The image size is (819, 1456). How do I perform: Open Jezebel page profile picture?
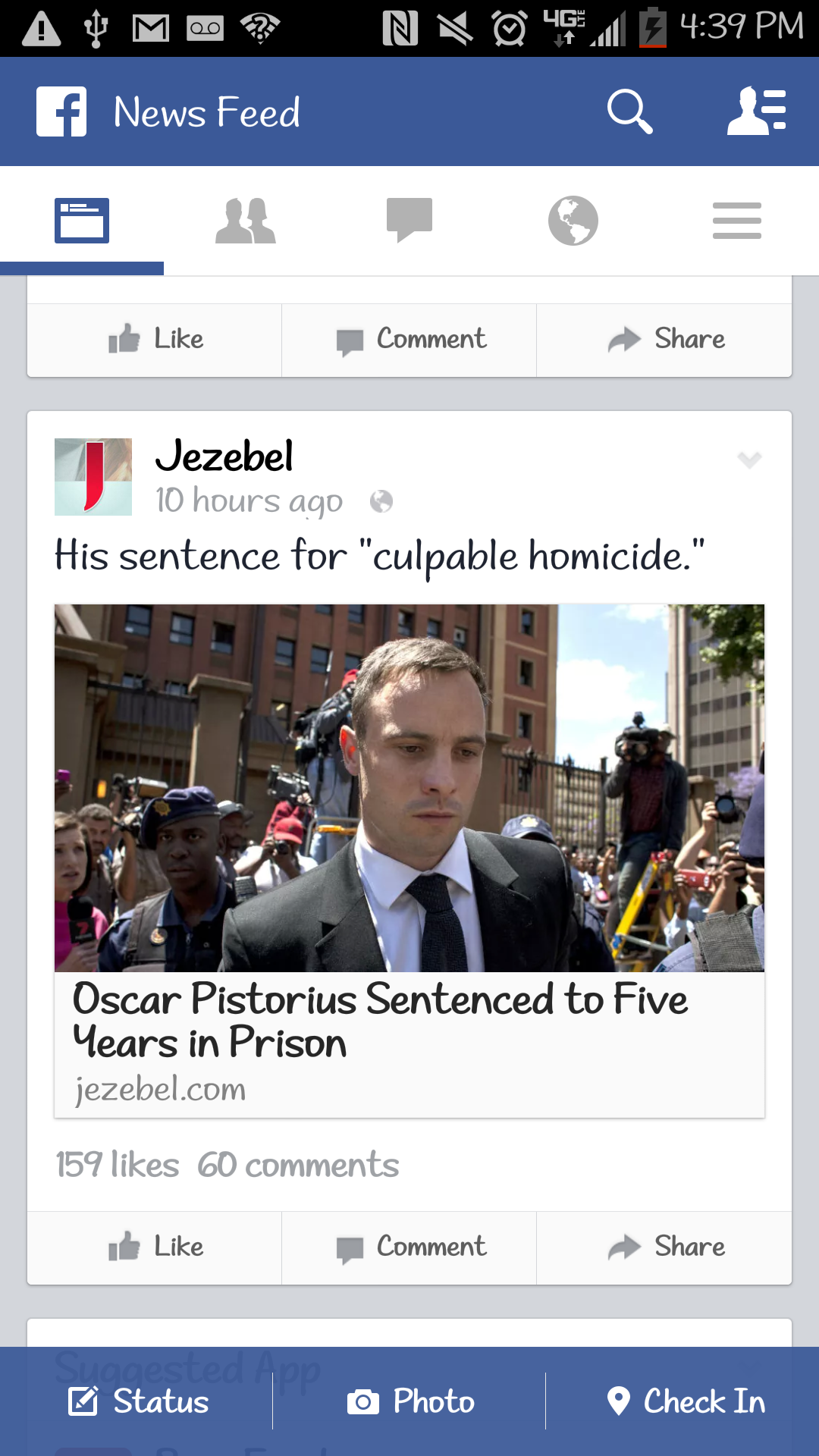[93, 477]
